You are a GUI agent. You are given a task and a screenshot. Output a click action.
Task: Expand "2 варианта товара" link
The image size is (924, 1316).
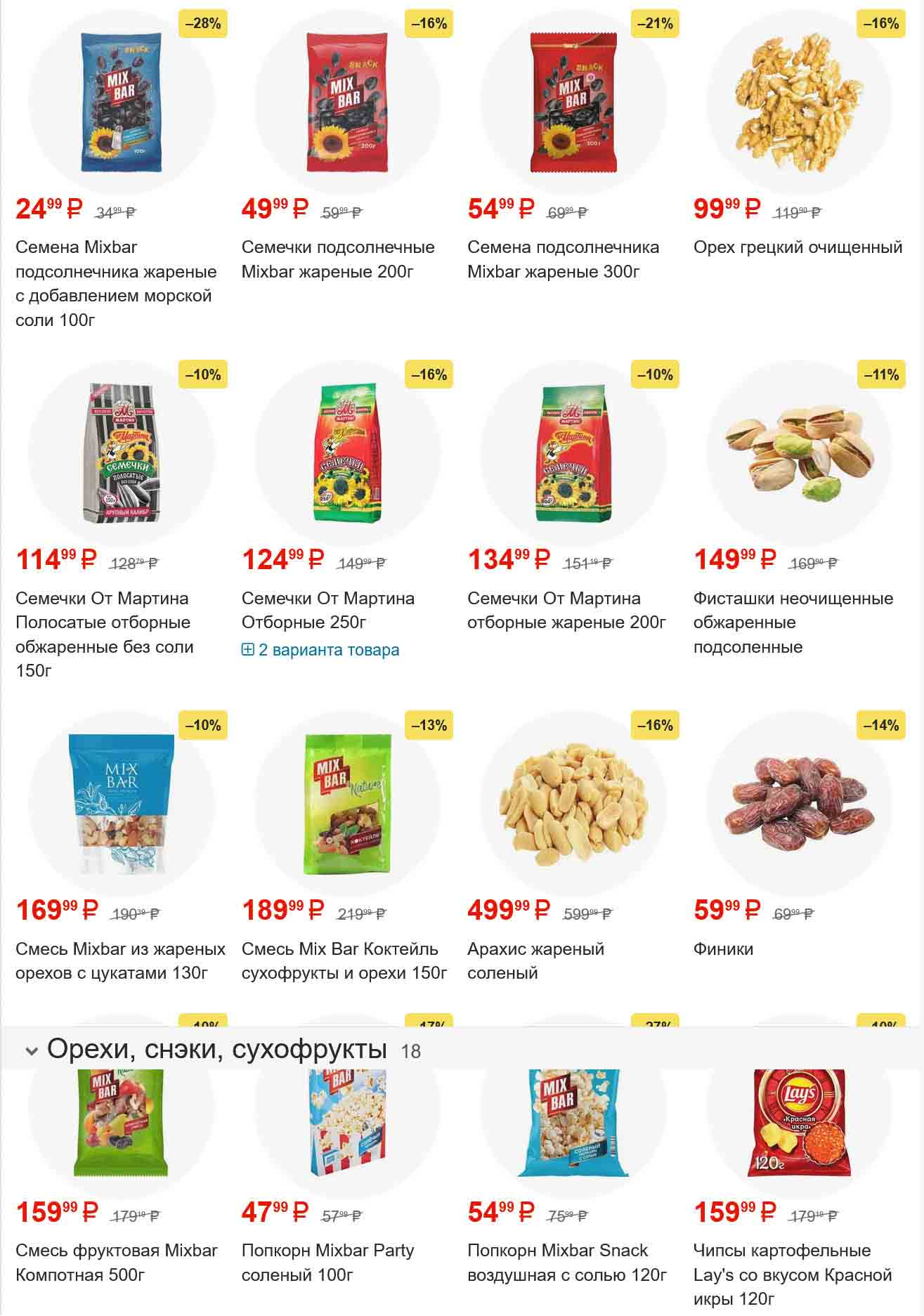(x=320, y=650)
